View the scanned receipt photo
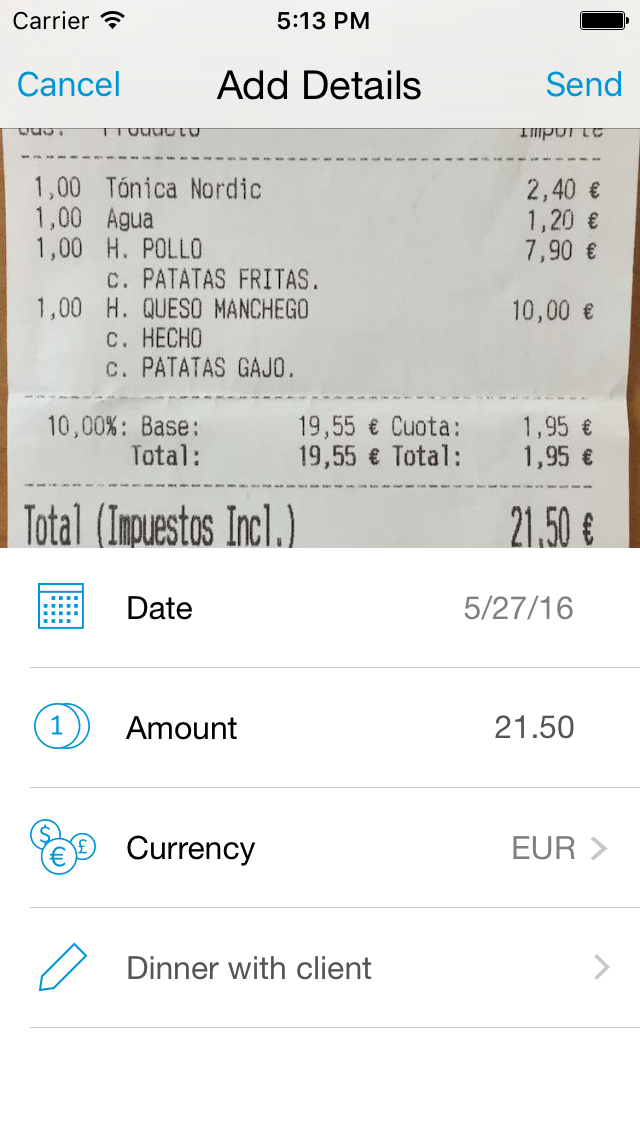This screenshot has height=1136, width=640. coord(320,340)
